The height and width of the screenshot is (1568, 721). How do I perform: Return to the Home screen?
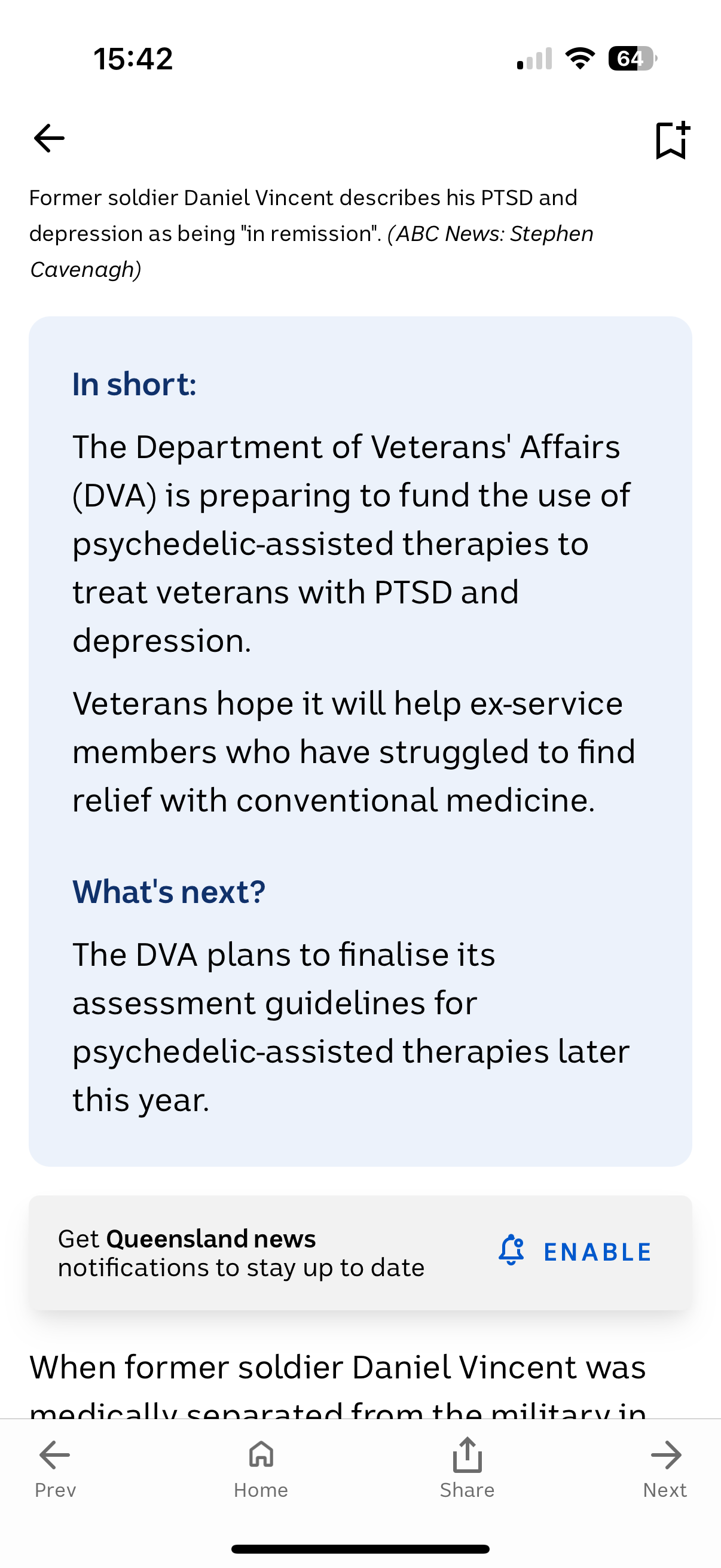(261, 1468)
